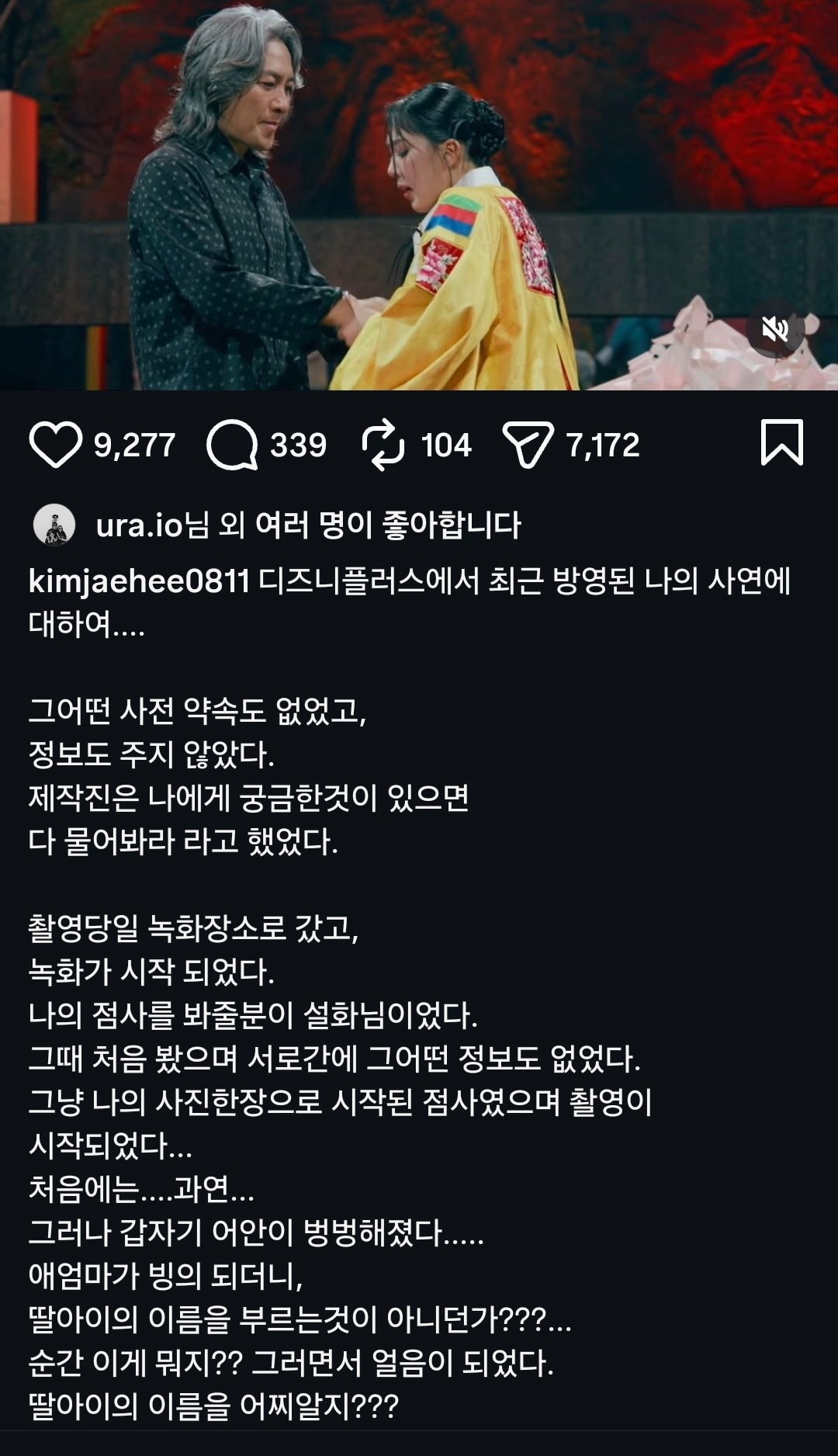This screenshot has width=838, height=1456.
Task: Visit ura.io's profile via the username text
Action: coord(140,525)
